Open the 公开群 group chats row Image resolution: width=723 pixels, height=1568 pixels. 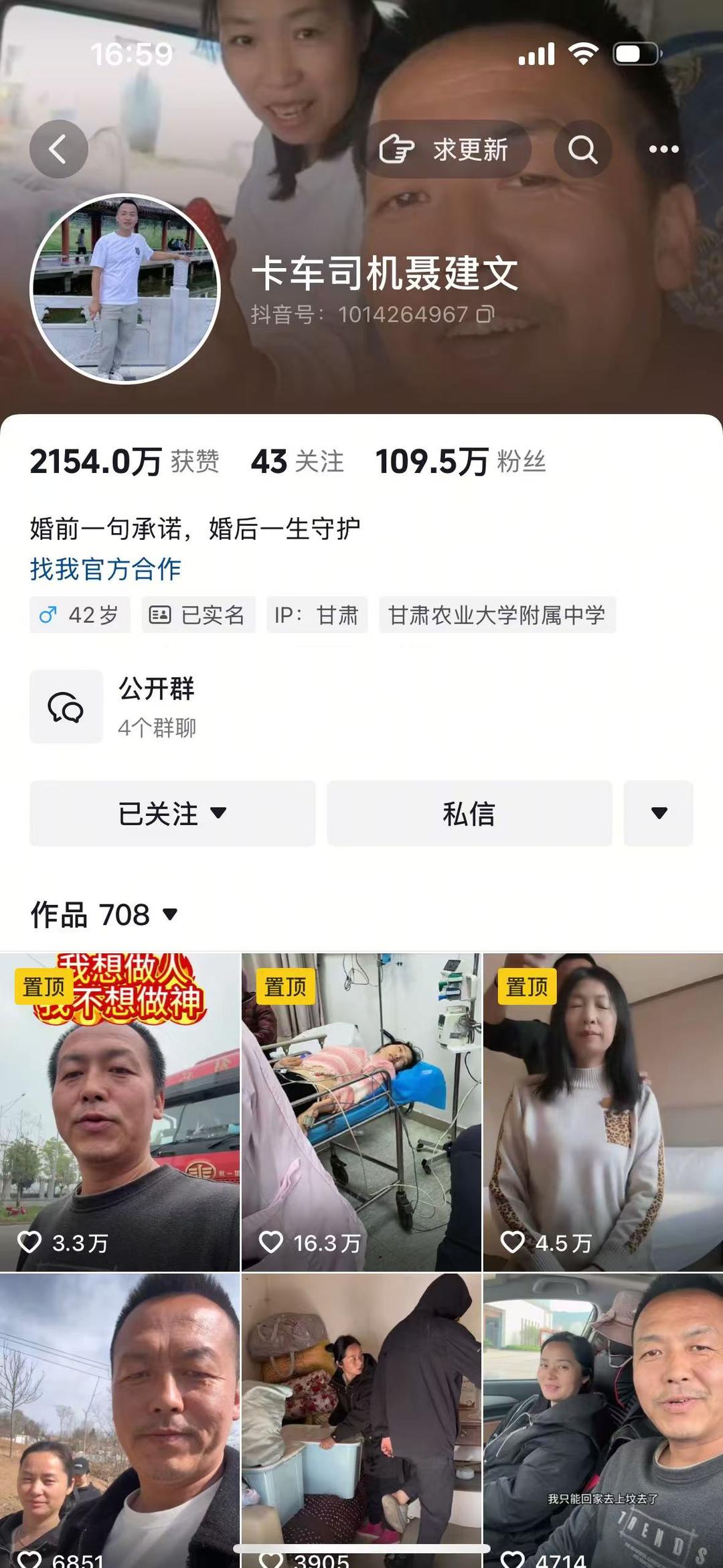(x=157, y=707)
